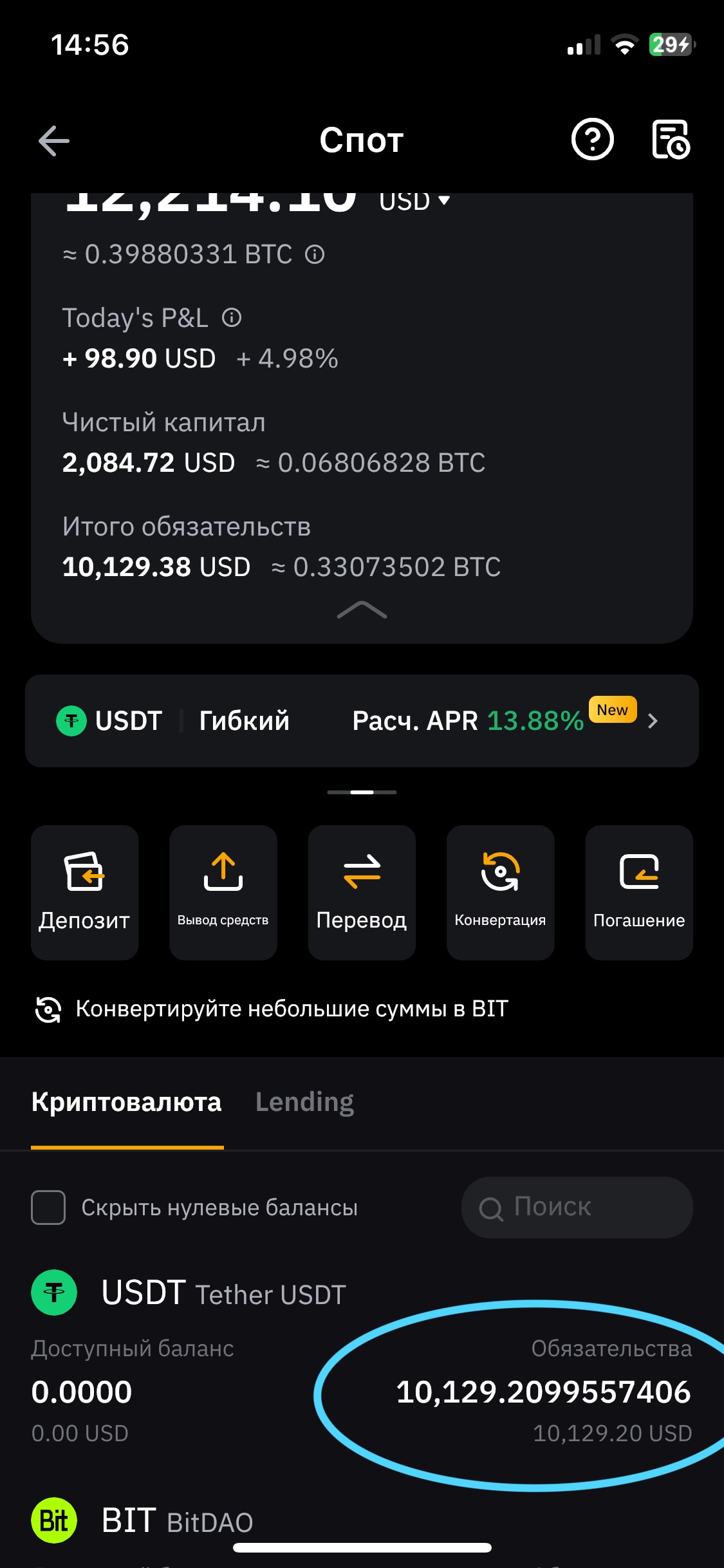Select the Криптовалюта tab
Screen dimensions: 724x1568
click(127, 1102)
